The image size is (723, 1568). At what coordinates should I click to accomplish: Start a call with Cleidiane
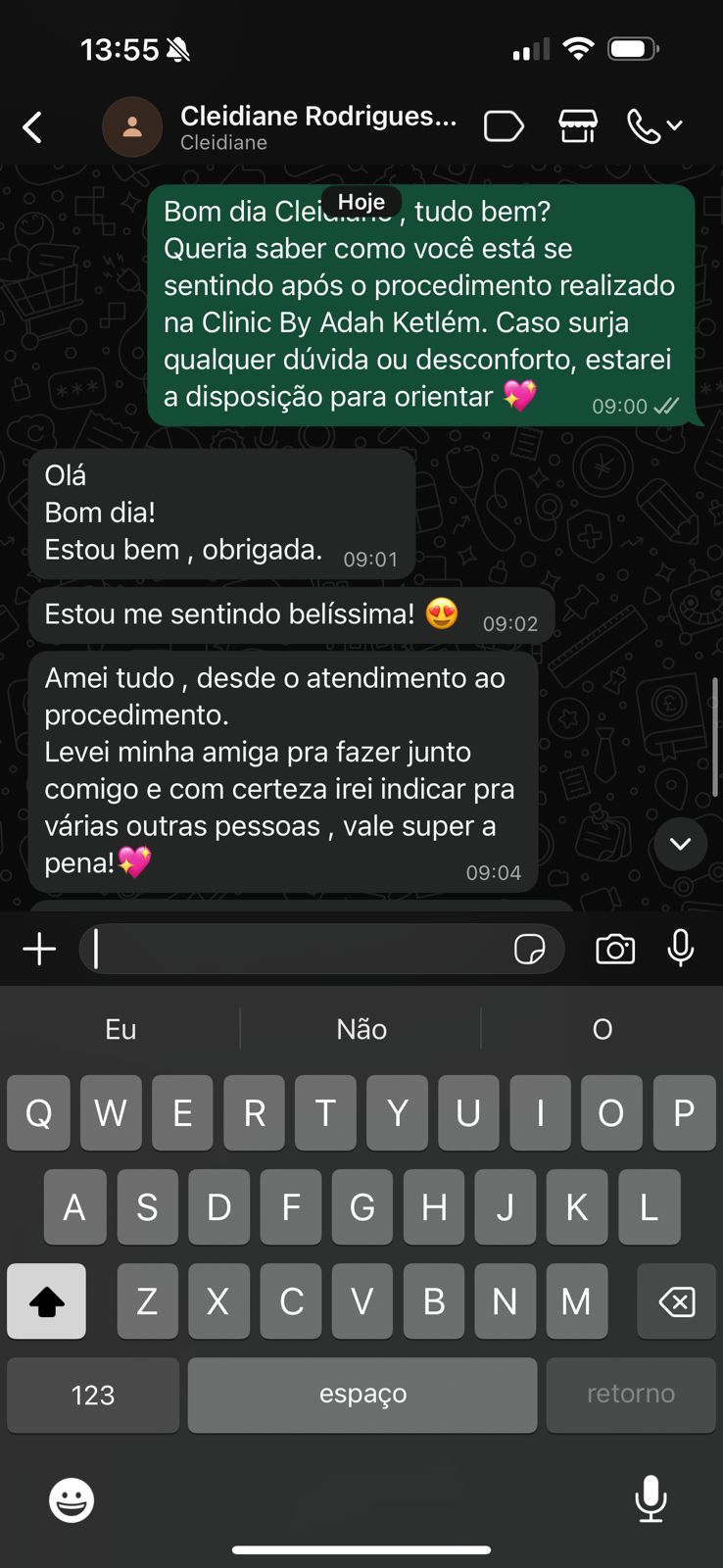click(x=644, y=126)
